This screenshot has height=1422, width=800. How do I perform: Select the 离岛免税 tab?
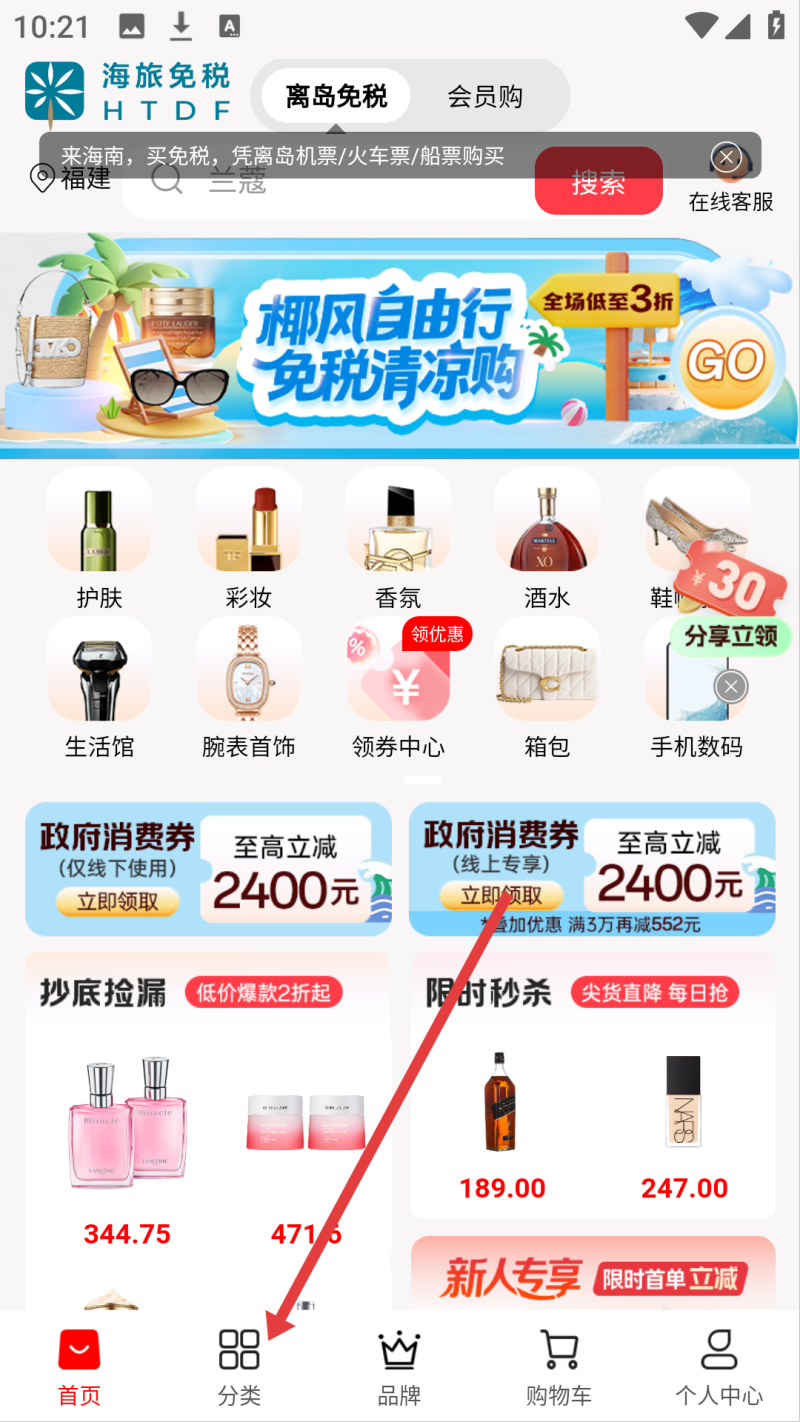(336, 96)
